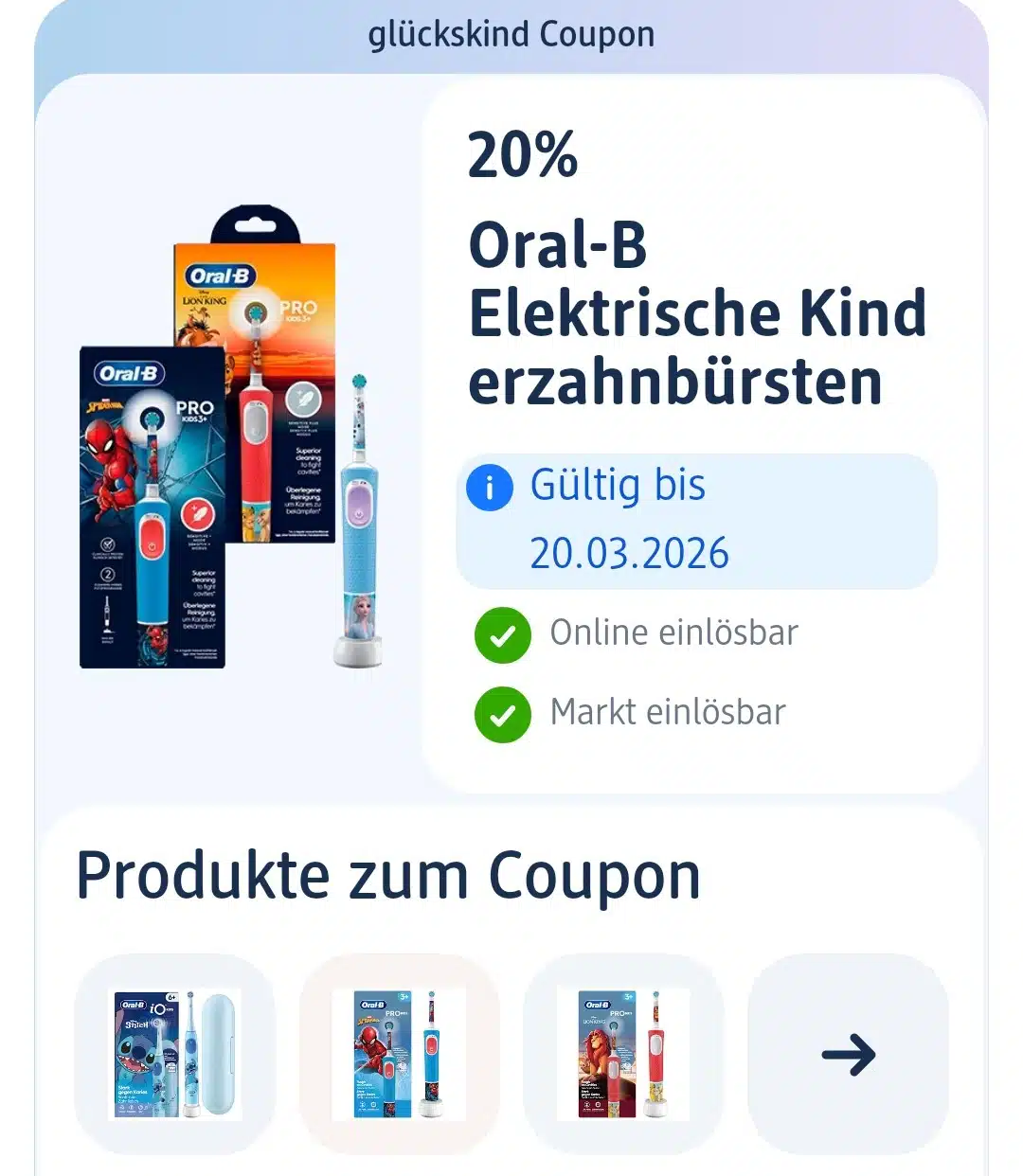The image size is (1023, 1176).
Task: Show more coupon products with the arrow
Action: coord(848,1054)
